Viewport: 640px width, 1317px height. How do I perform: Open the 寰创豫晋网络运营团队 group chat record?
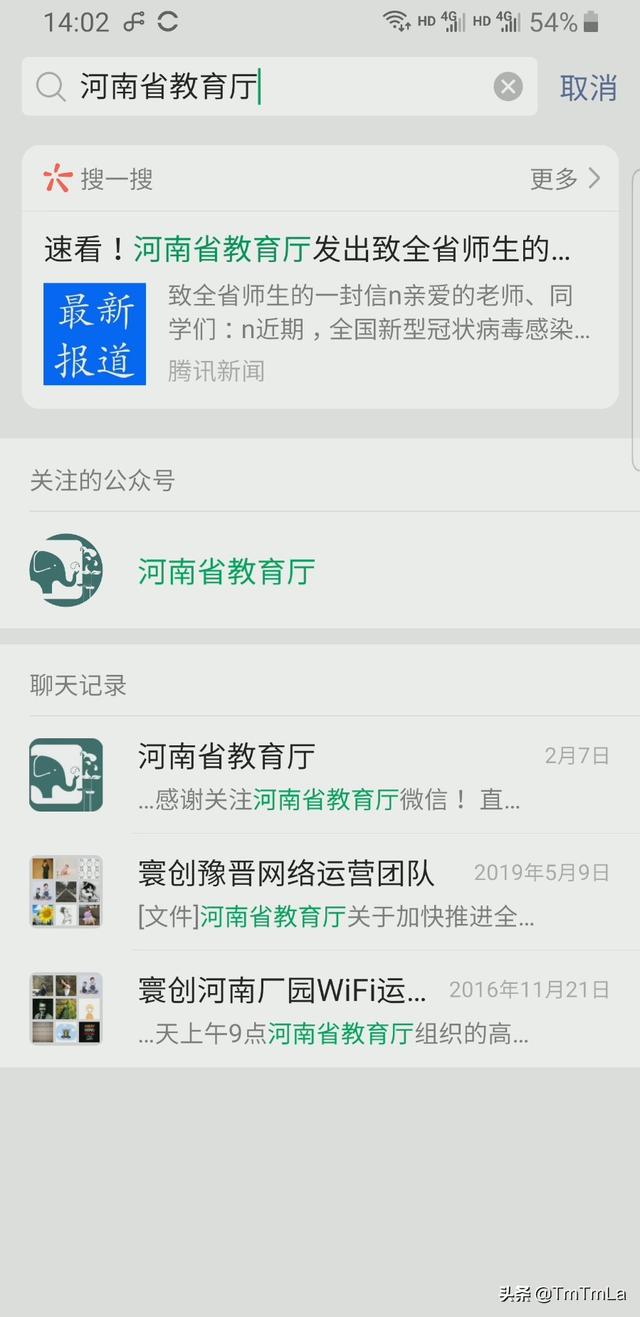point(320,892)
